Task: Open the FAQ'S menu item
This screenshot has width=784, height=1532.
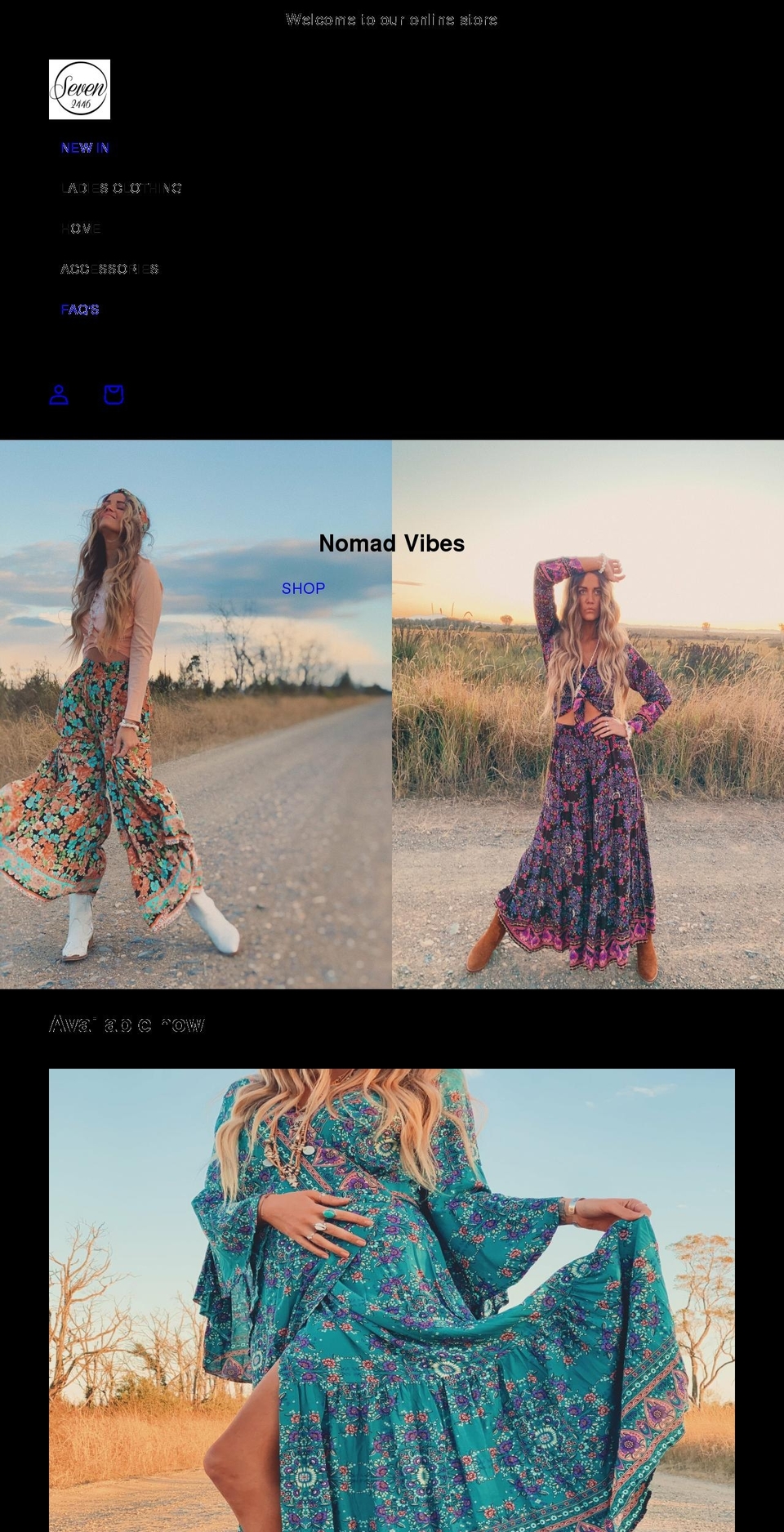Action: click(80, 310)
